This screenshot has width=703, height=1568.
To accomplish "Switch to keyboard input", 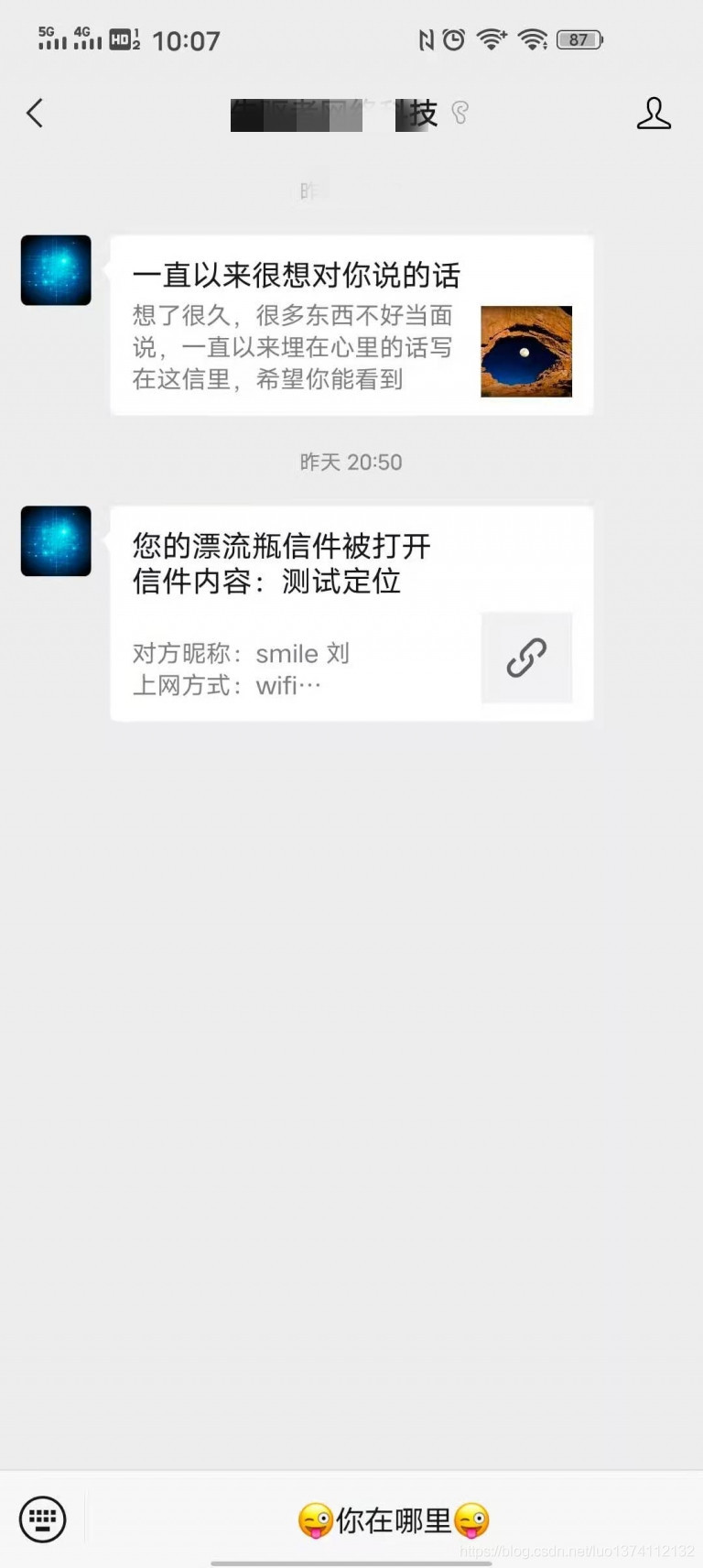I will point(43,1519).
